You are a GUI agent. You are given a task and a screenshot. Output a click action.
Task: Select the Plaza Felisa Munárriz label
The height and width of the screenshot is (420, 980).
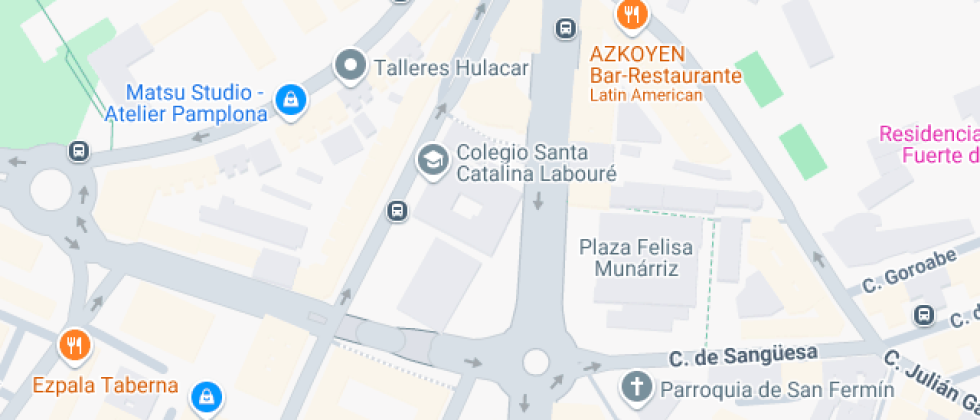[629, 257]
